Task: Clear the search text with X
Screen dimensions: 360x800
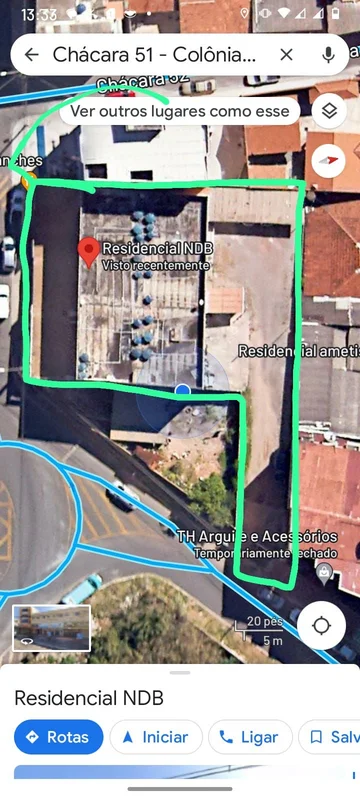Action: [287, 55]
